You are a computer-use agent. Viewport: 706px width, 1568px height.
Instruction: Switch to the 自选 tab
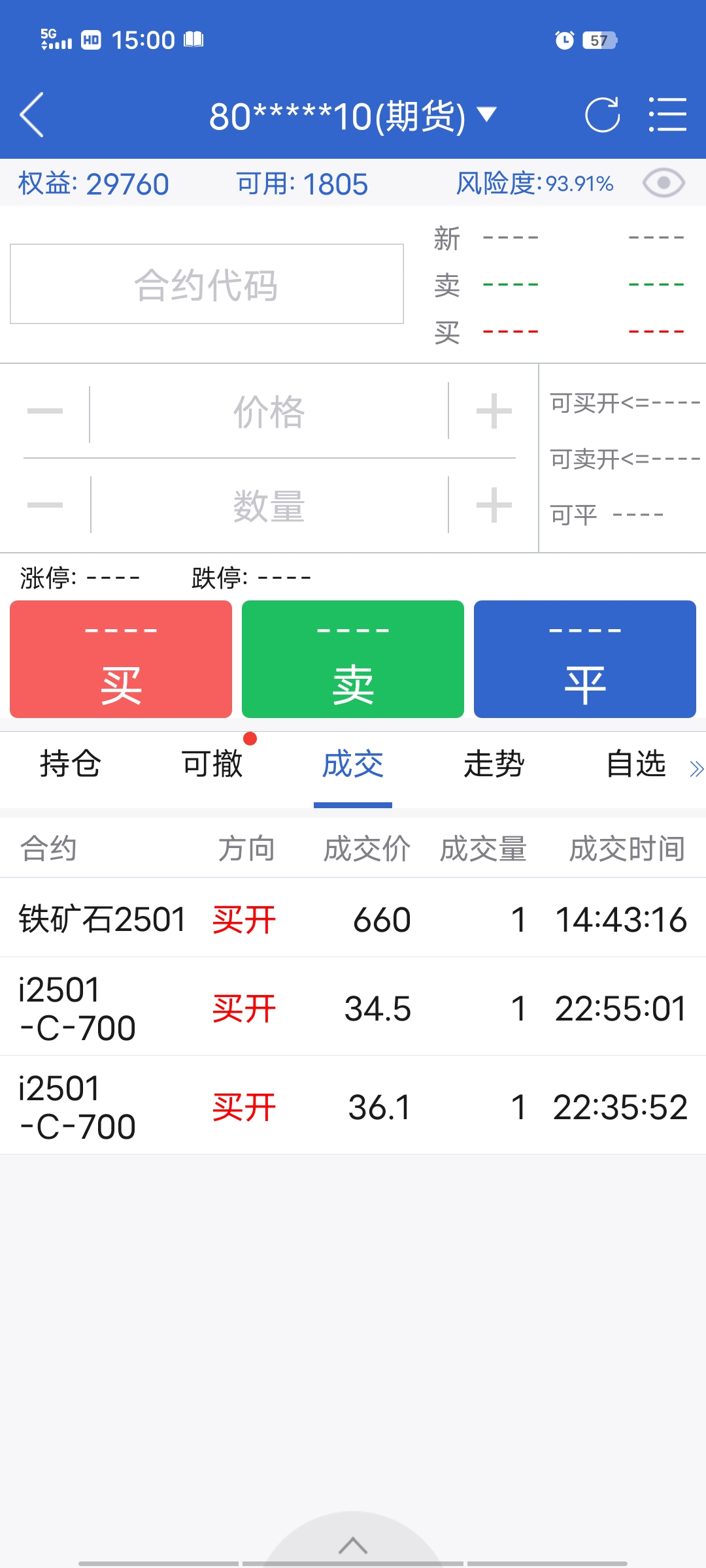coord(635,764)
